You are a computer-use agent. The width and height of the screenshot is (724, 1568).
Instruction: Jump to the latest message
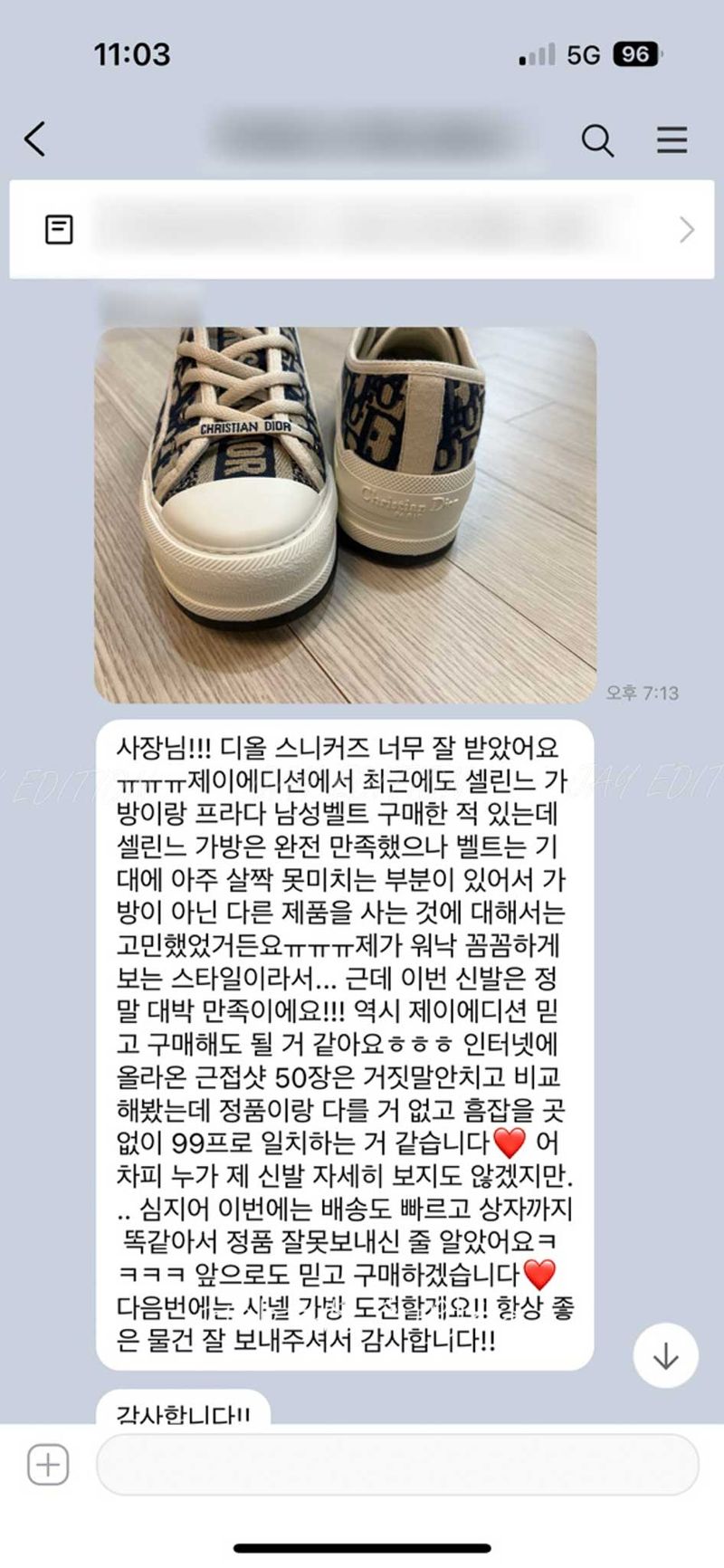click(x=666, y=1355)
